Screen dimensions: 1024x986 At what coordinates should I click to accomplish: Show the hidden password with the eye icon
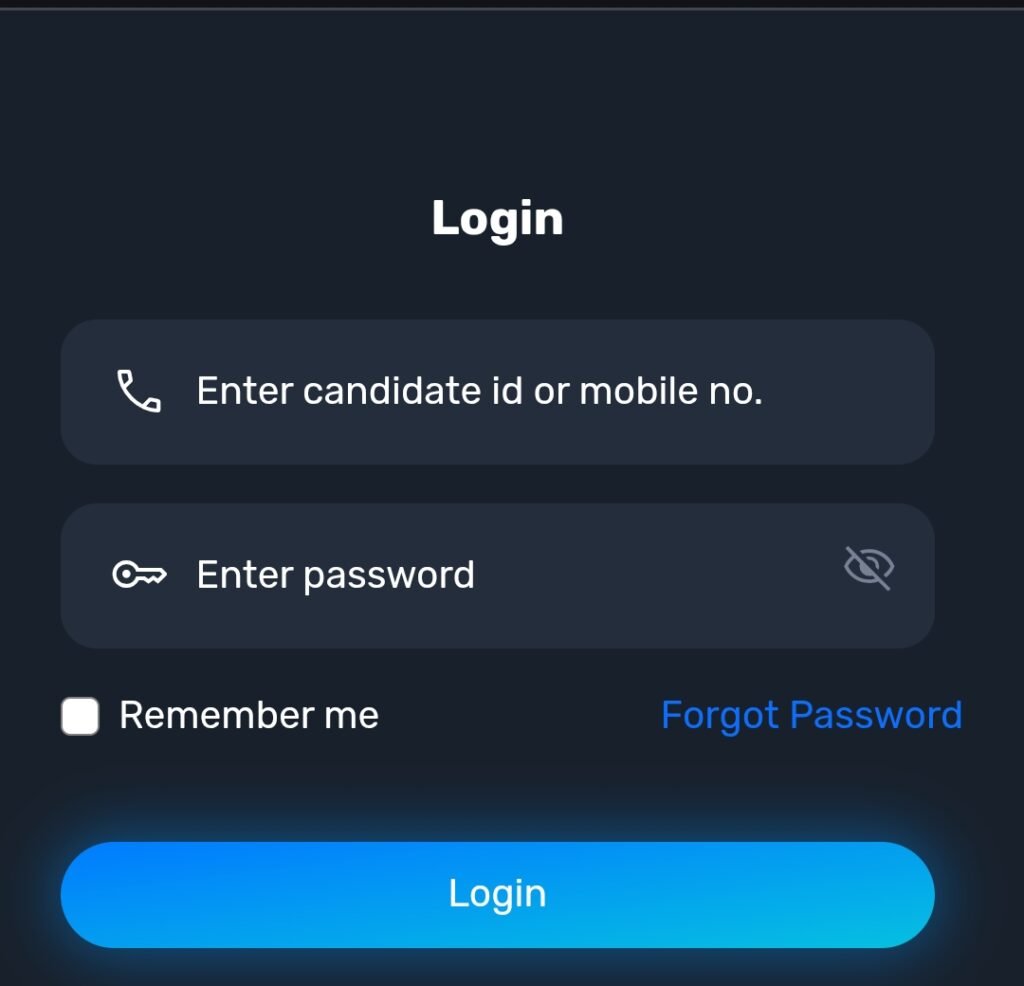coord(868,568)
